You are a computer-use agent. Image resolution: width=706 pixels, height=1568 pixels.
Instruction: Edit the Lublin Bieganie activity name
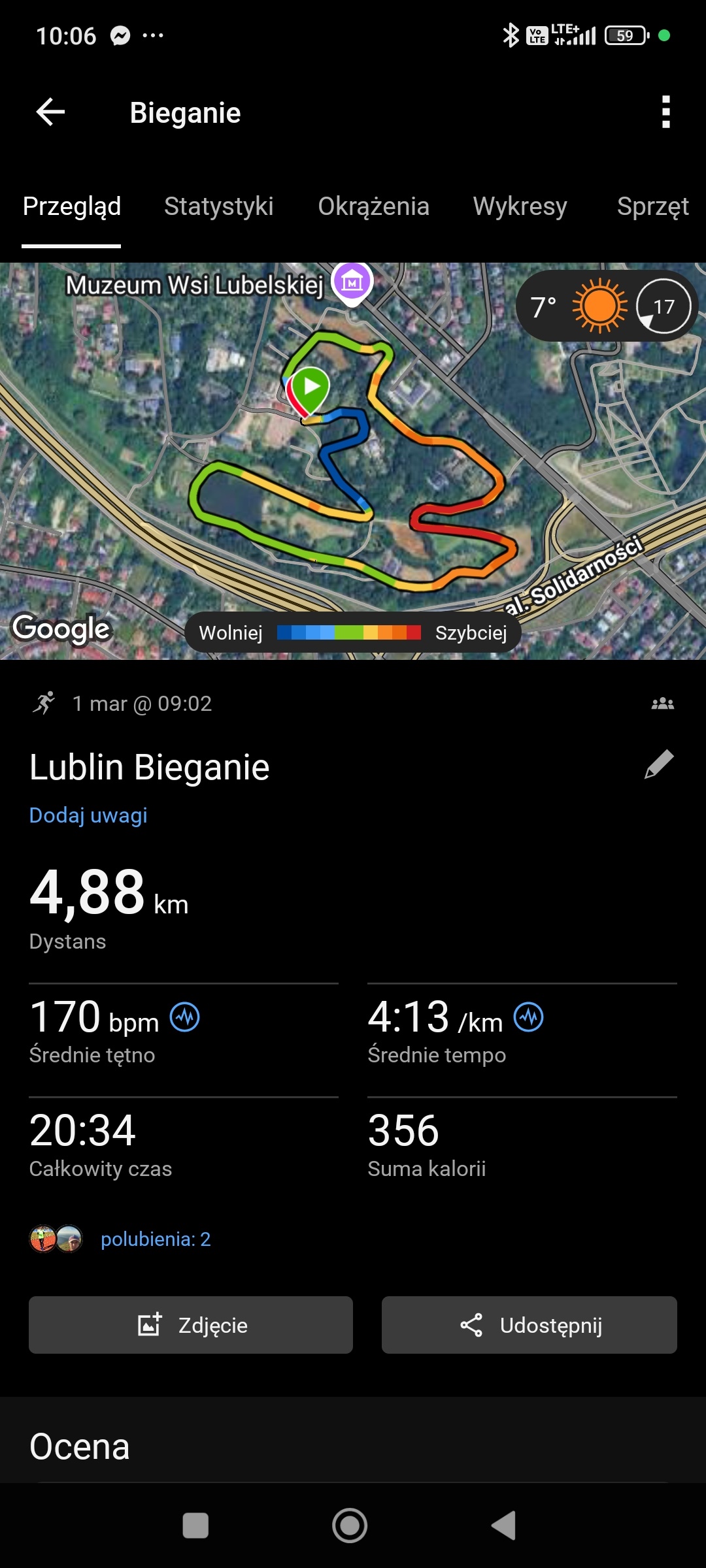tap(659, 764)
